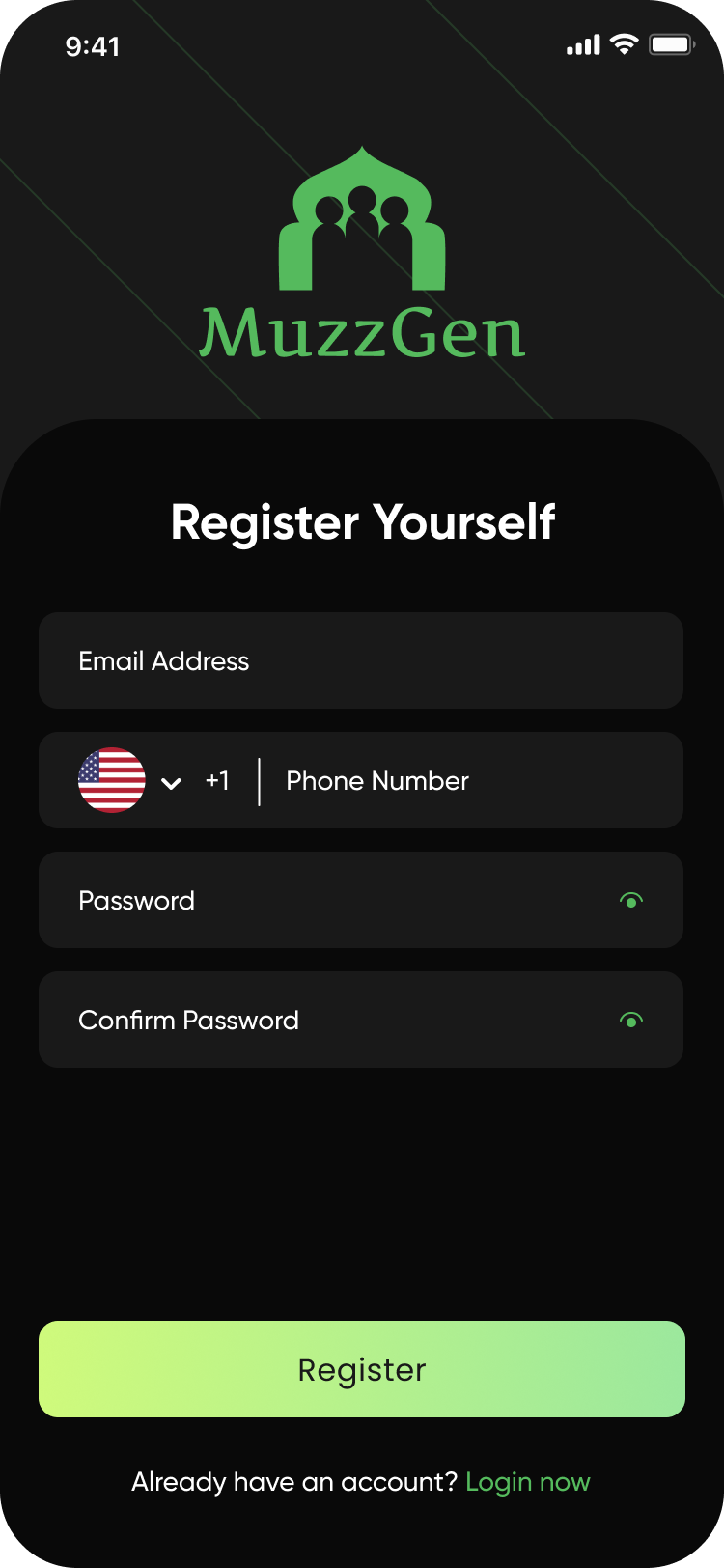724x1568 pixels.
Task: Tap the Email Address field
Action: coord(360,660)
